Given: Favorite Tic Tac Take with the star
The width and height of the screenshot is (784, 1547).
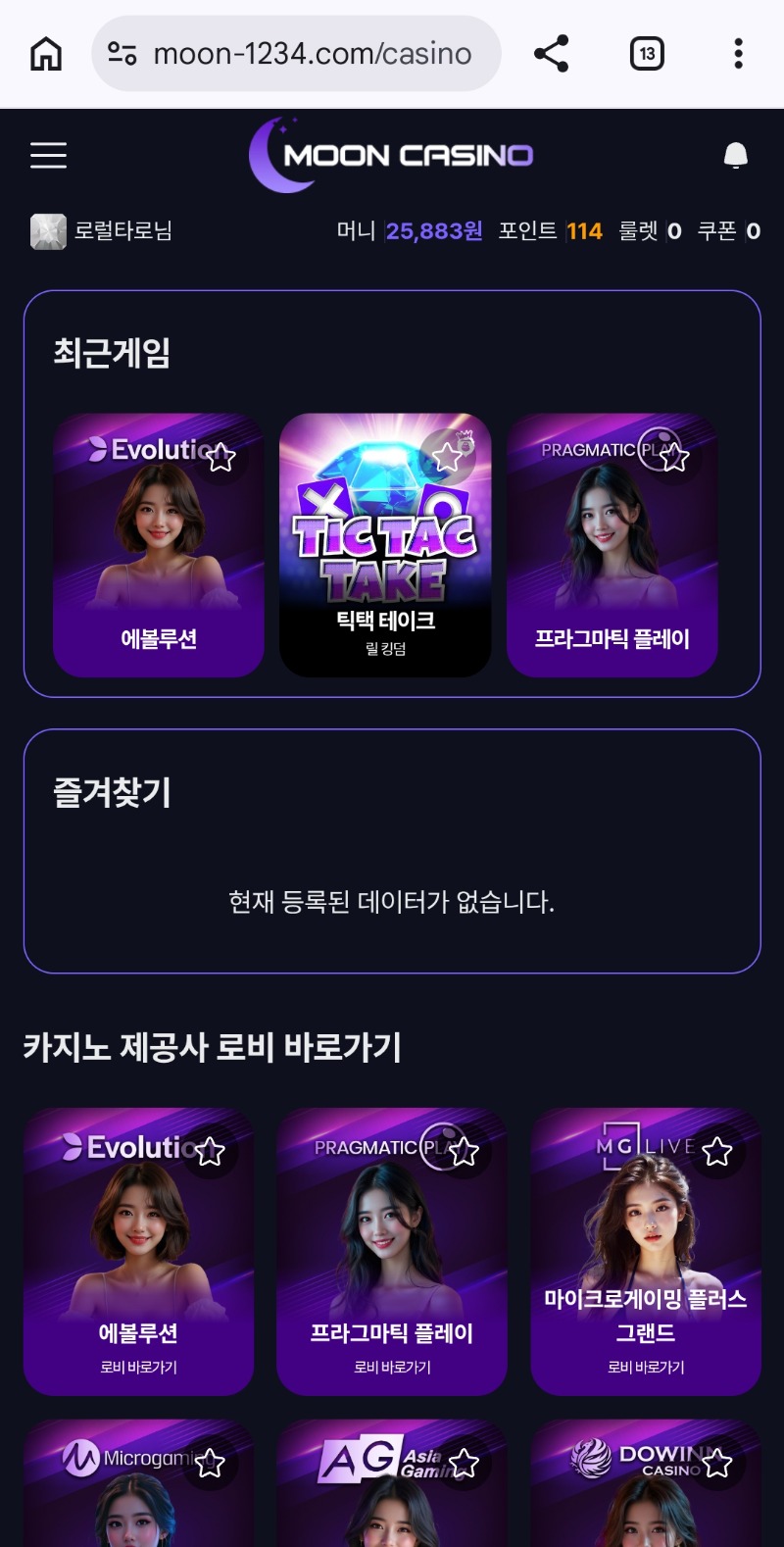Looking at the screenshot, I should (448, 456).
